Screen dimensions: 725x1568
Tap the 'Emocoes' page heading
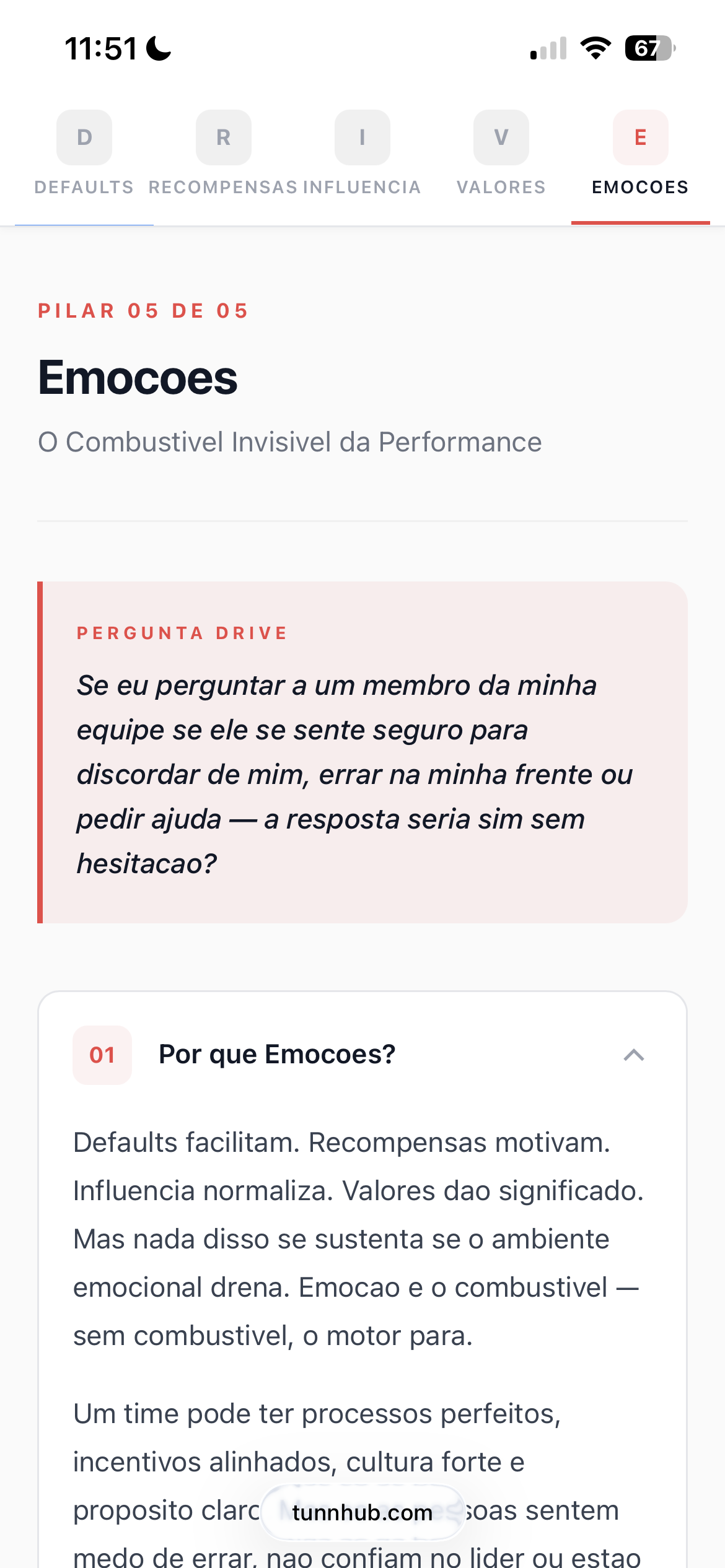137,379
